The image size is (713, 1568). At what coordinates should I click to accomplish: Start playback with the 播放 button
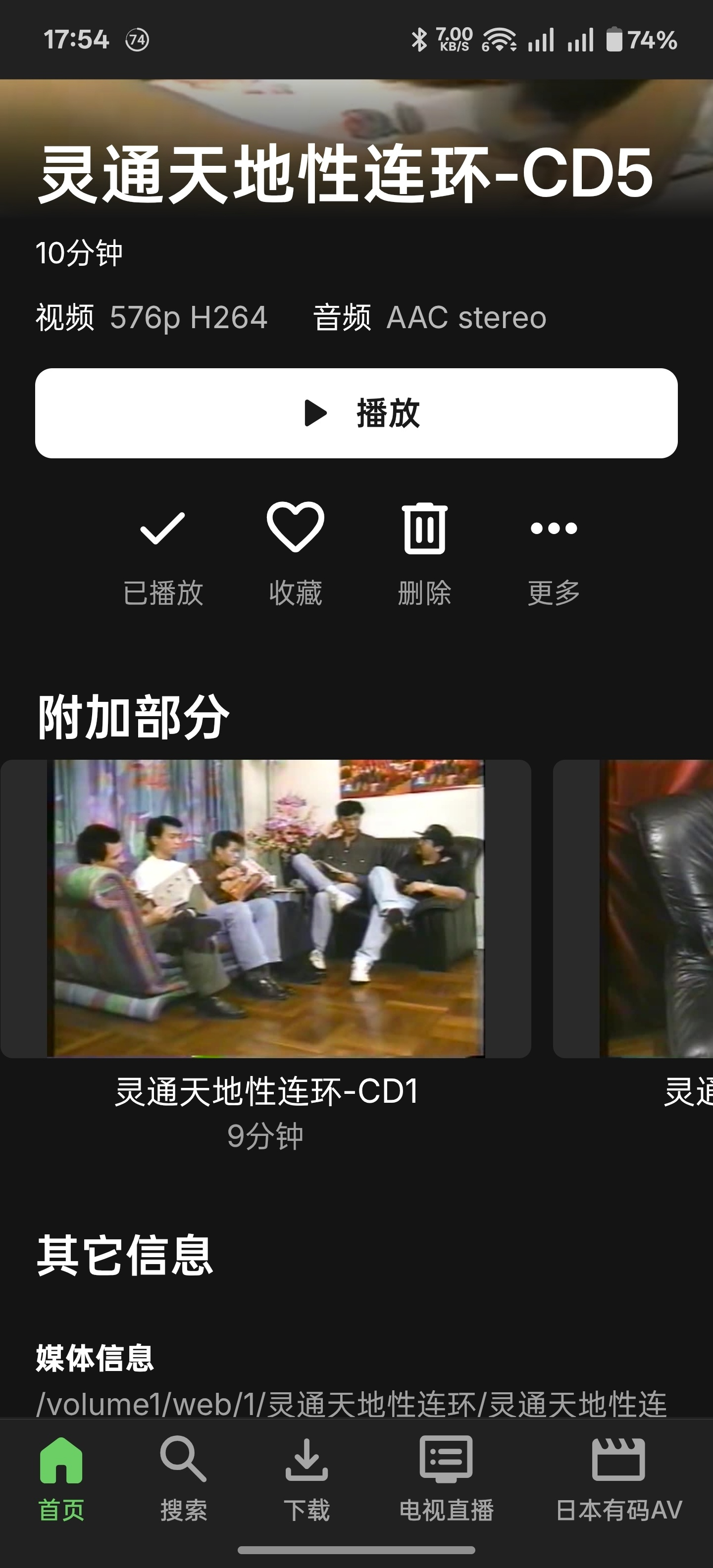(x=356, y=413)
